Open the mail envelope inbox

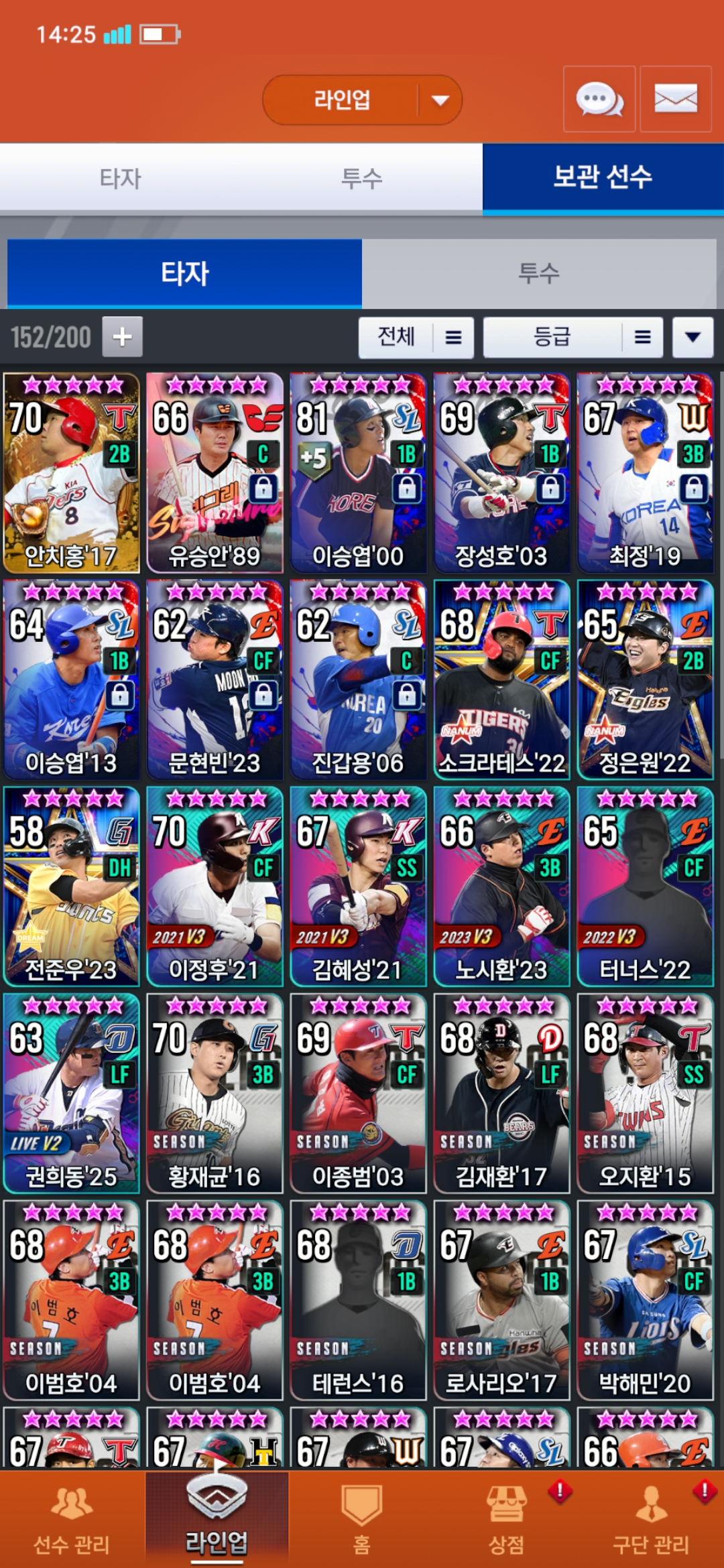pyautogui.click(x=675, y=99)
